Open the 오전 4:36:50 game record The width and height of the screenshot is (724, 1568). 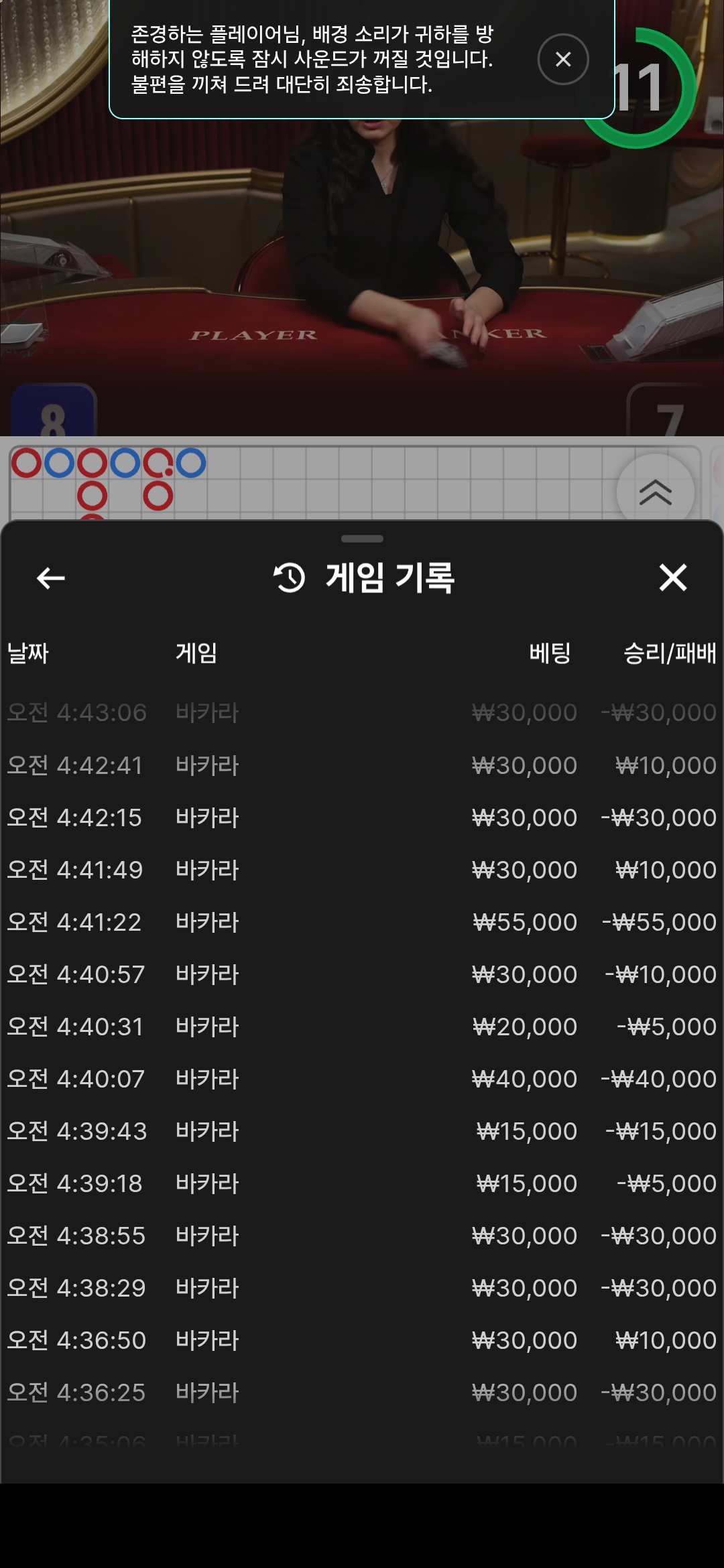tap(362, 1340)
